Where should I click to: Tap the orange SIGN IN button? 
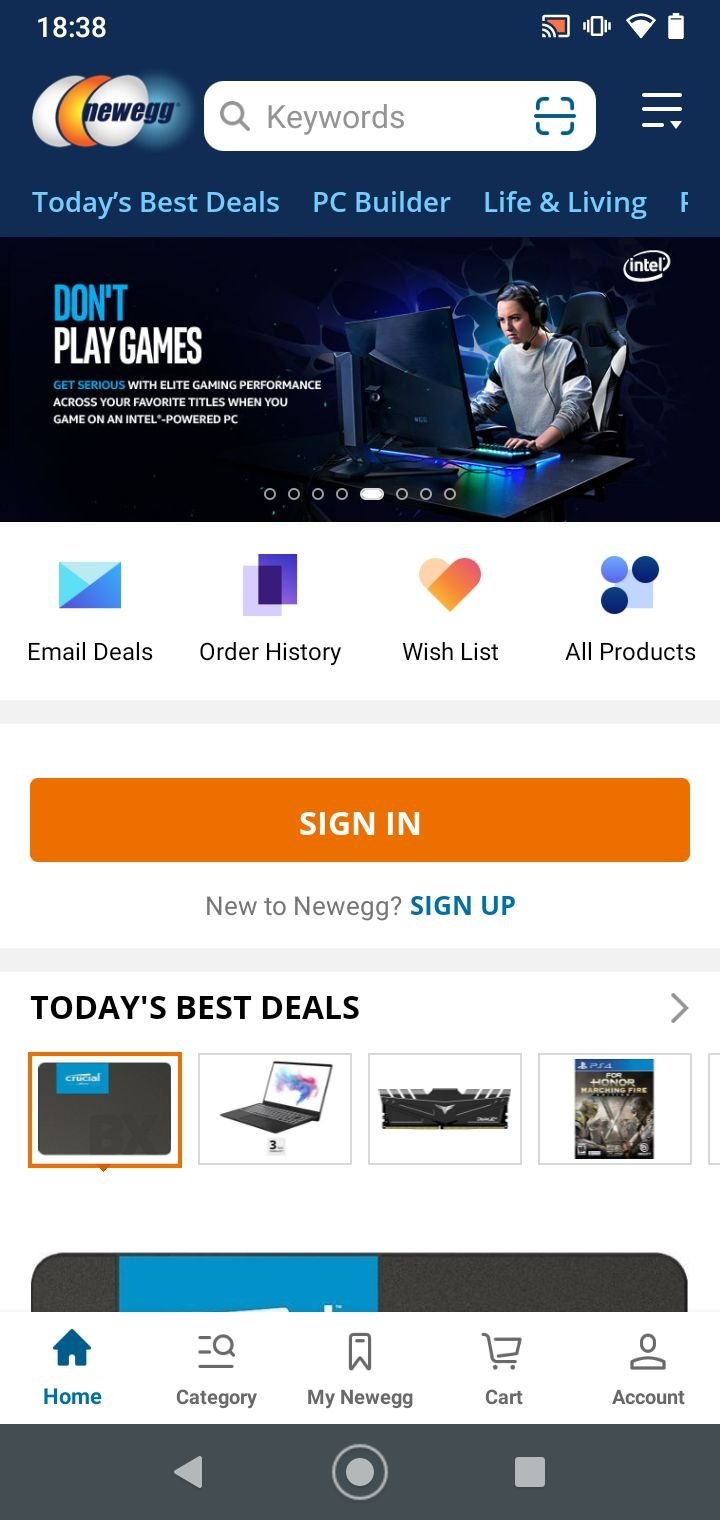coord(360,820)
